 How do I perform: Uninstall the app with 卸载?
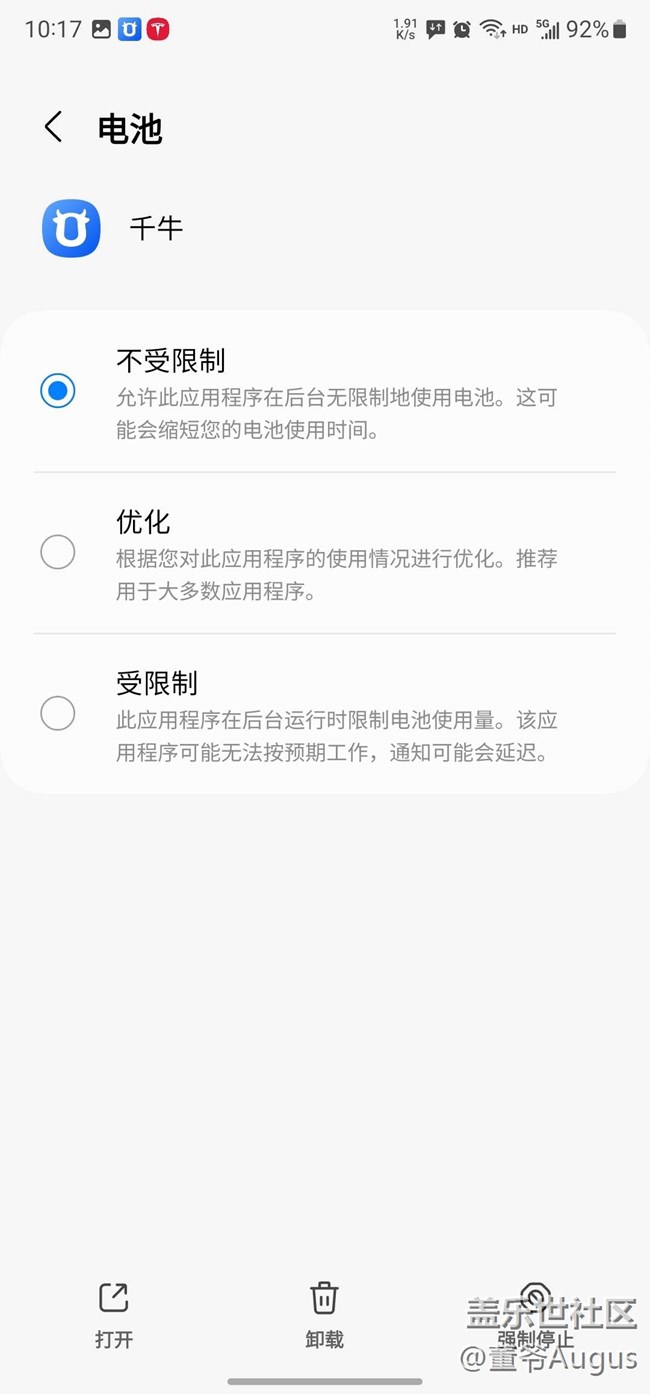[324, 1315]
